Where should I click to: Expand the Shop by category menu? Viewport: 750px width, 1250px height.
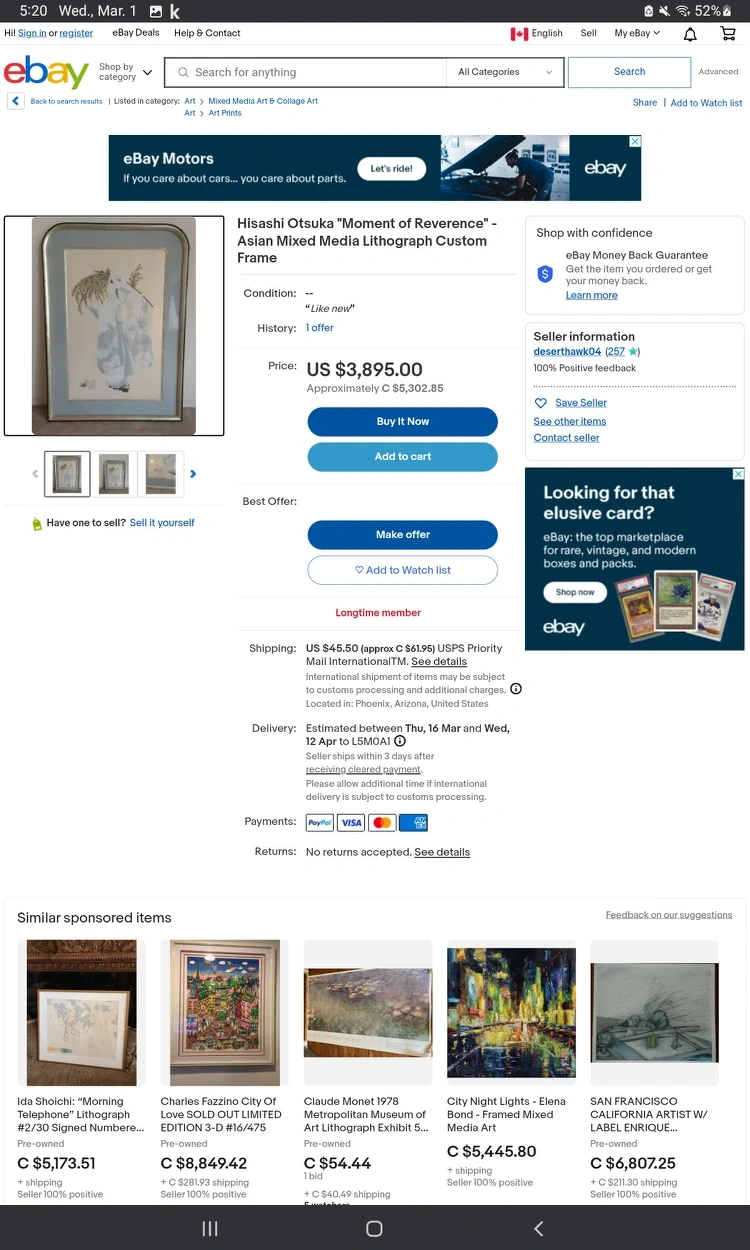pyautogui.click(x=125, y=72)
